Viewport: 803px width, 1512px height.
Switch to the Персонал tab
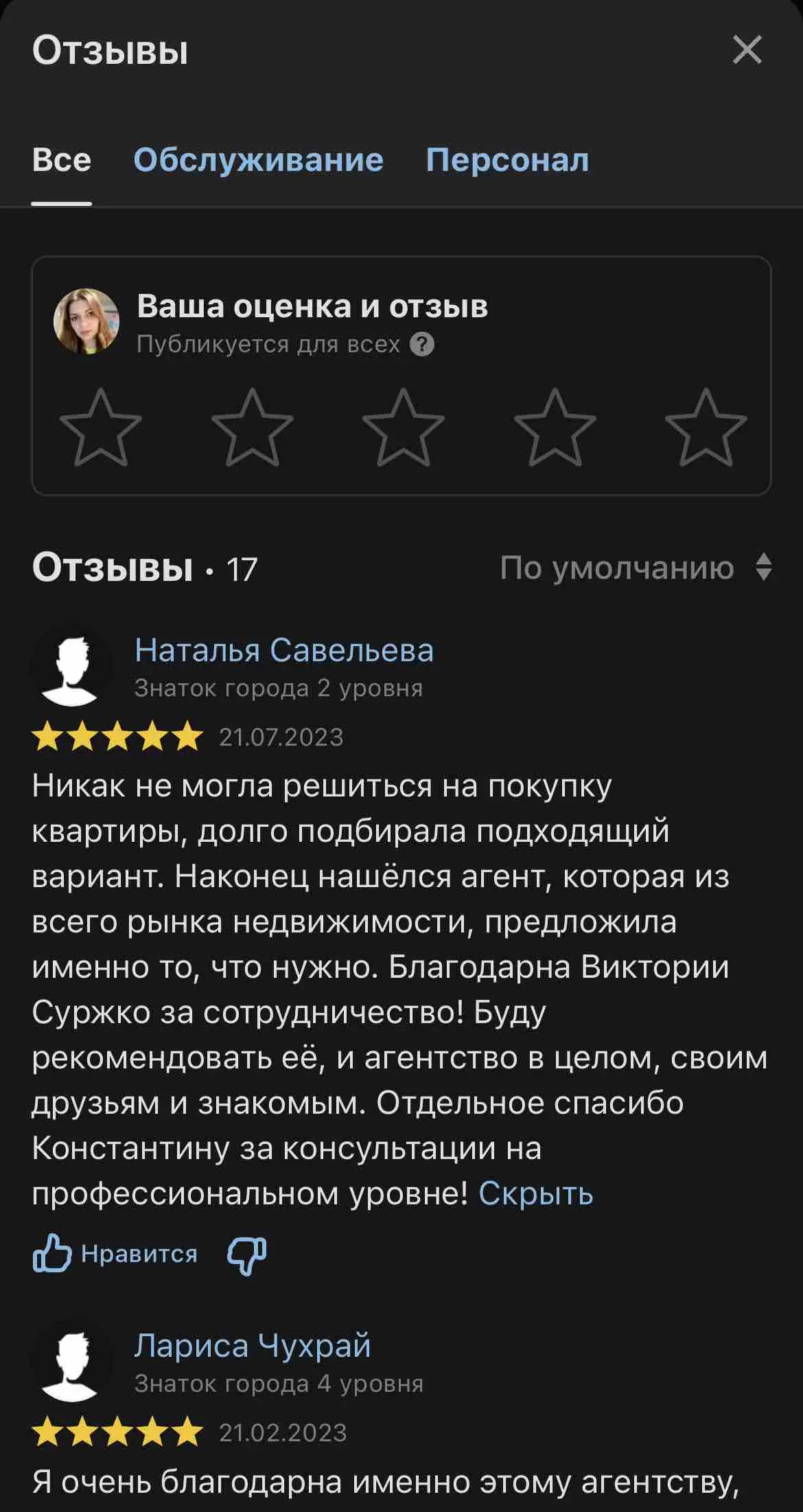(x=507, y=160)
